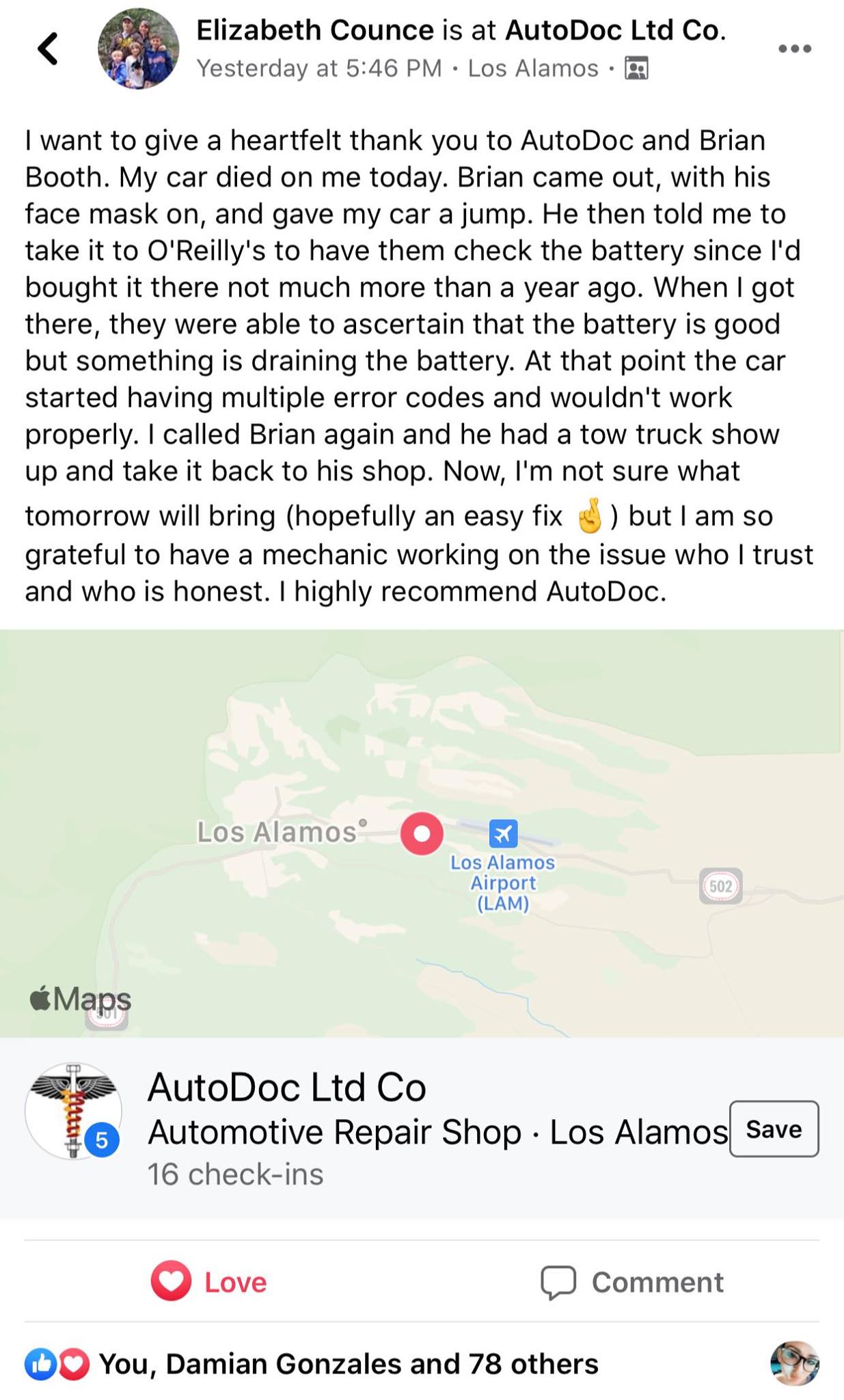Image resolution: width=844 pixels, height=1400 pixels.
Task: Open Elizabeth Counce's profile name link
Action: point(314,31)
